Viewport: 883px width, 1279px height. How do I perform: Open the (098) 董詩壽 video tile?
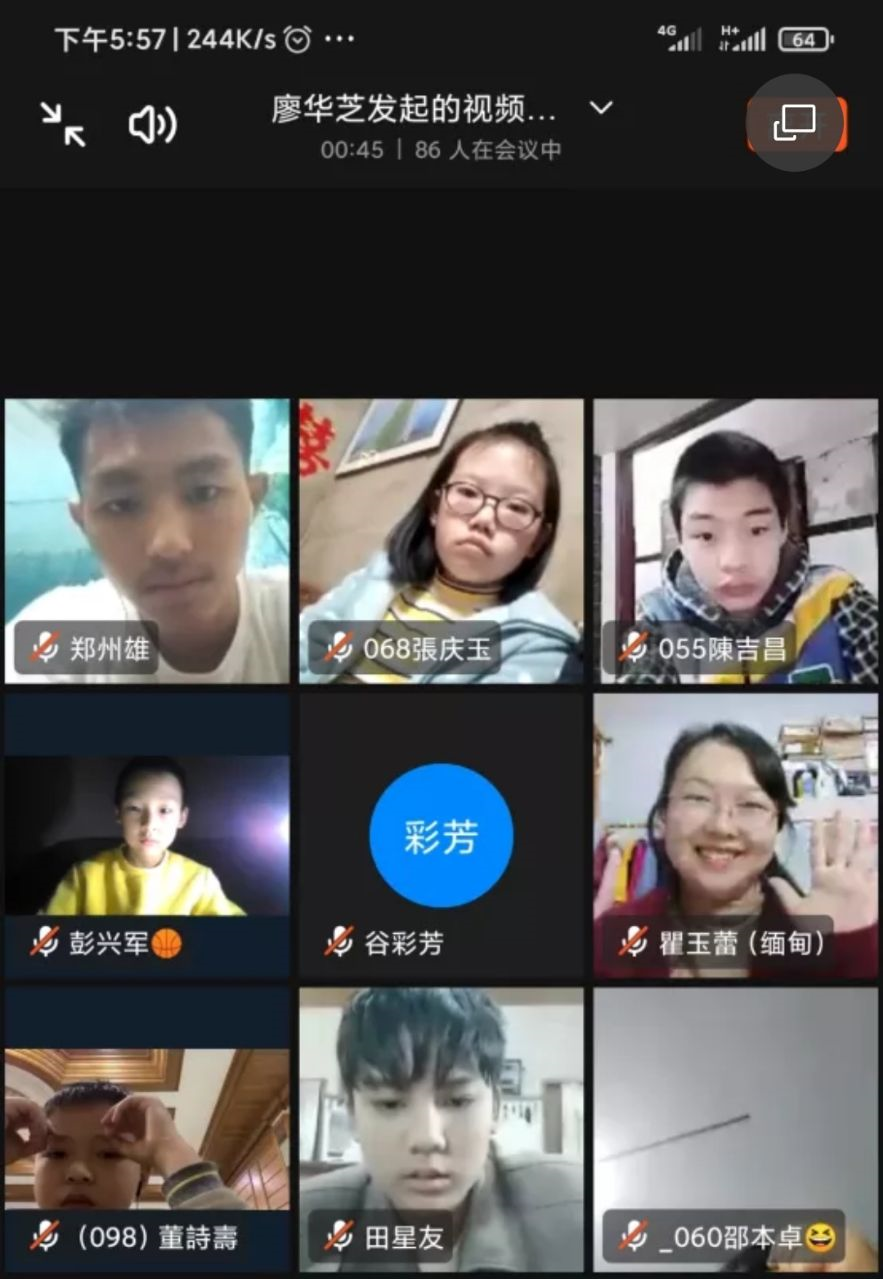[x=147, y=1130]
